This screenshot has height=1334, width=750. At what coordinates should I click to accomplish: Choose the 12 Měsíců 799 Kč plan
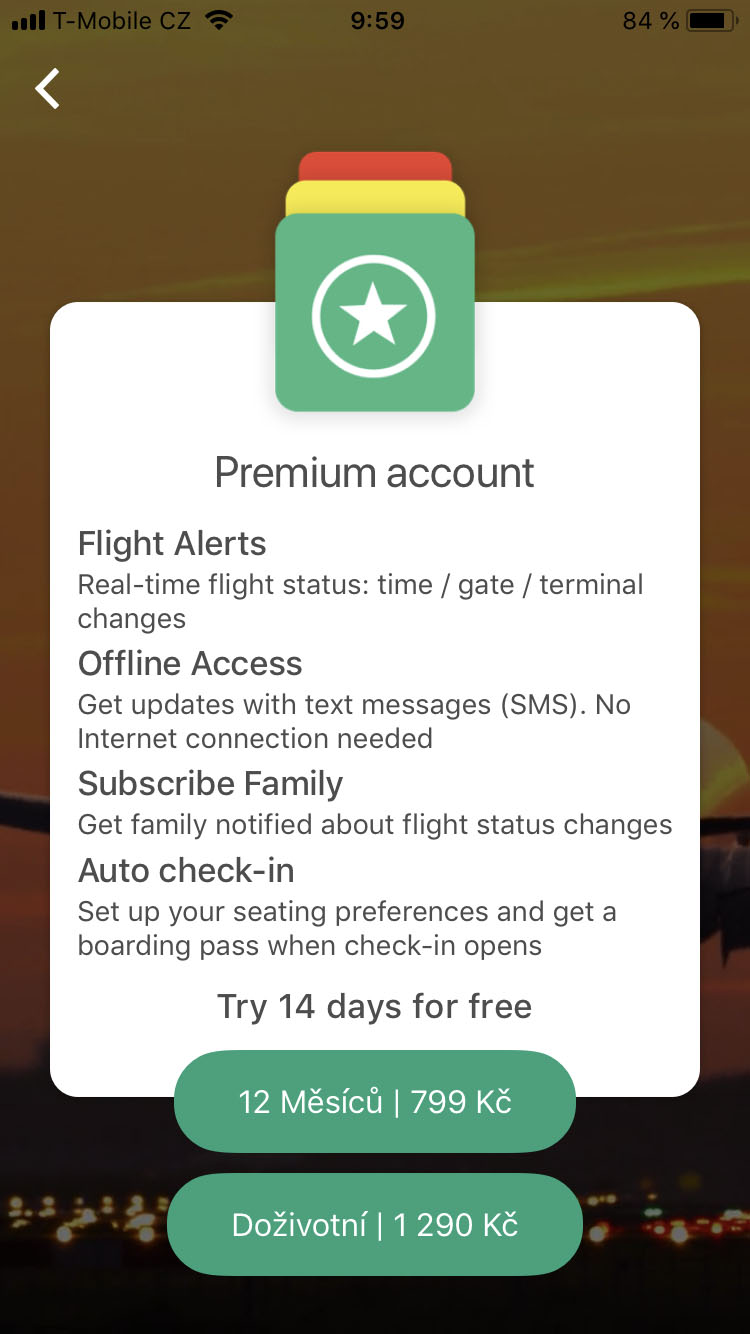pos(375,1102)
